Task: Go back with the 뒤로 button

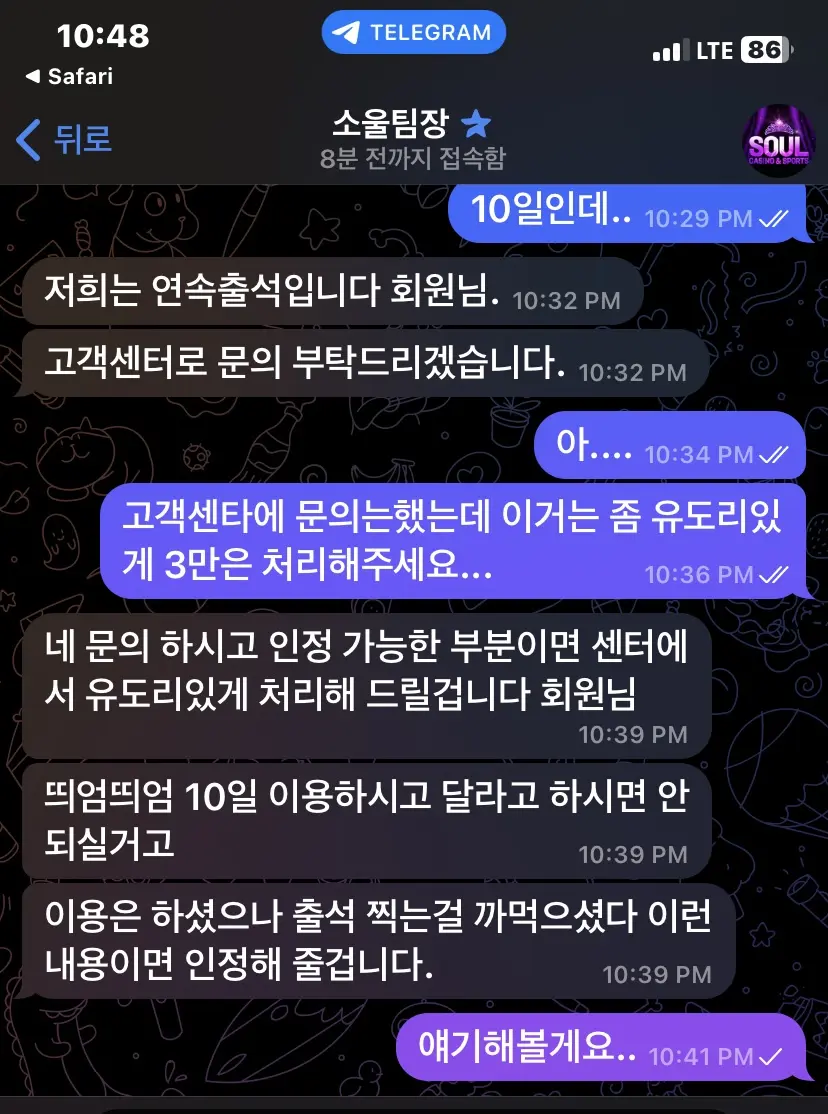Action: [64, 139]
